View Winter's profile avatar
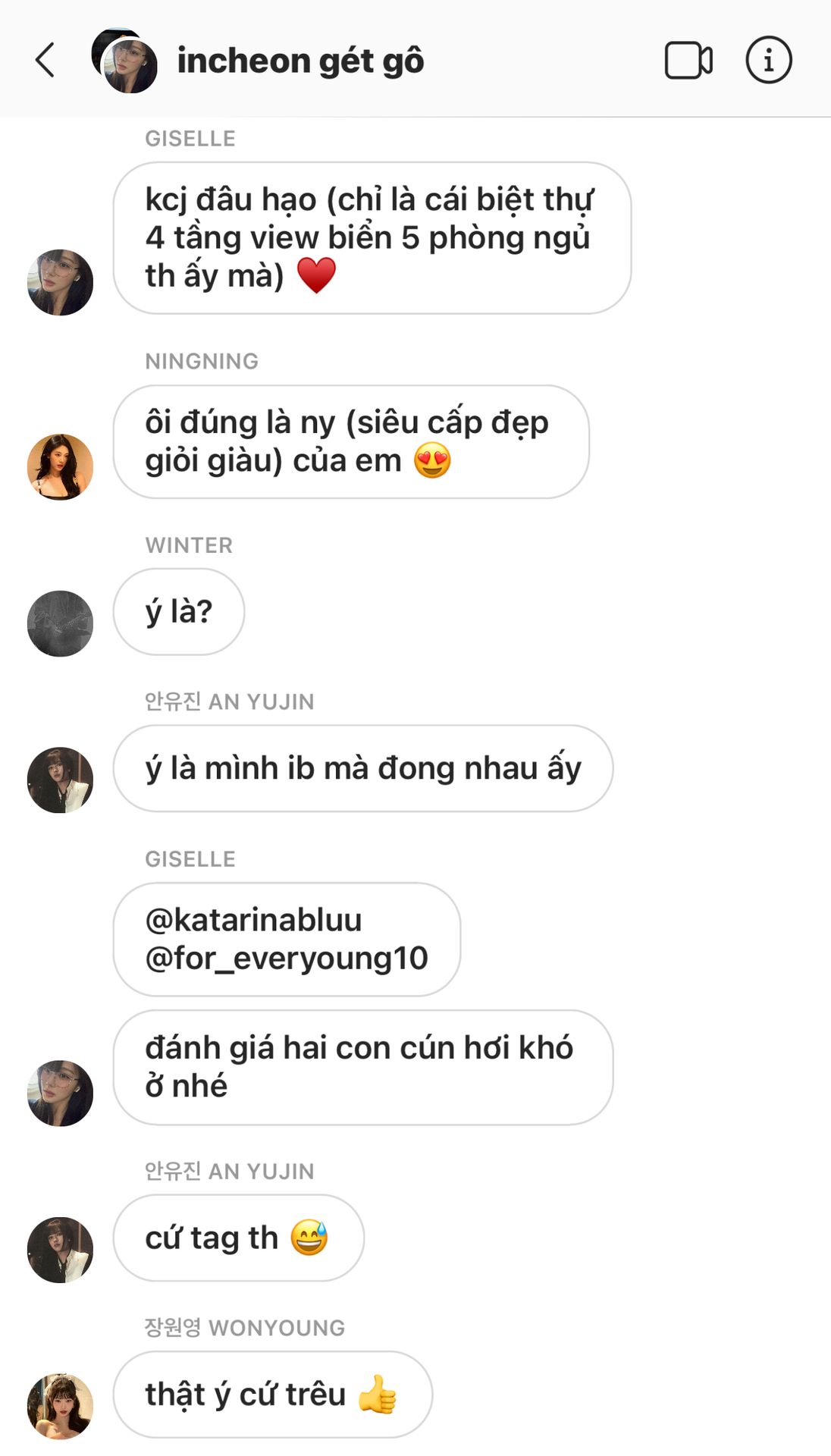The image size is (831, 1456). (60, 623)
